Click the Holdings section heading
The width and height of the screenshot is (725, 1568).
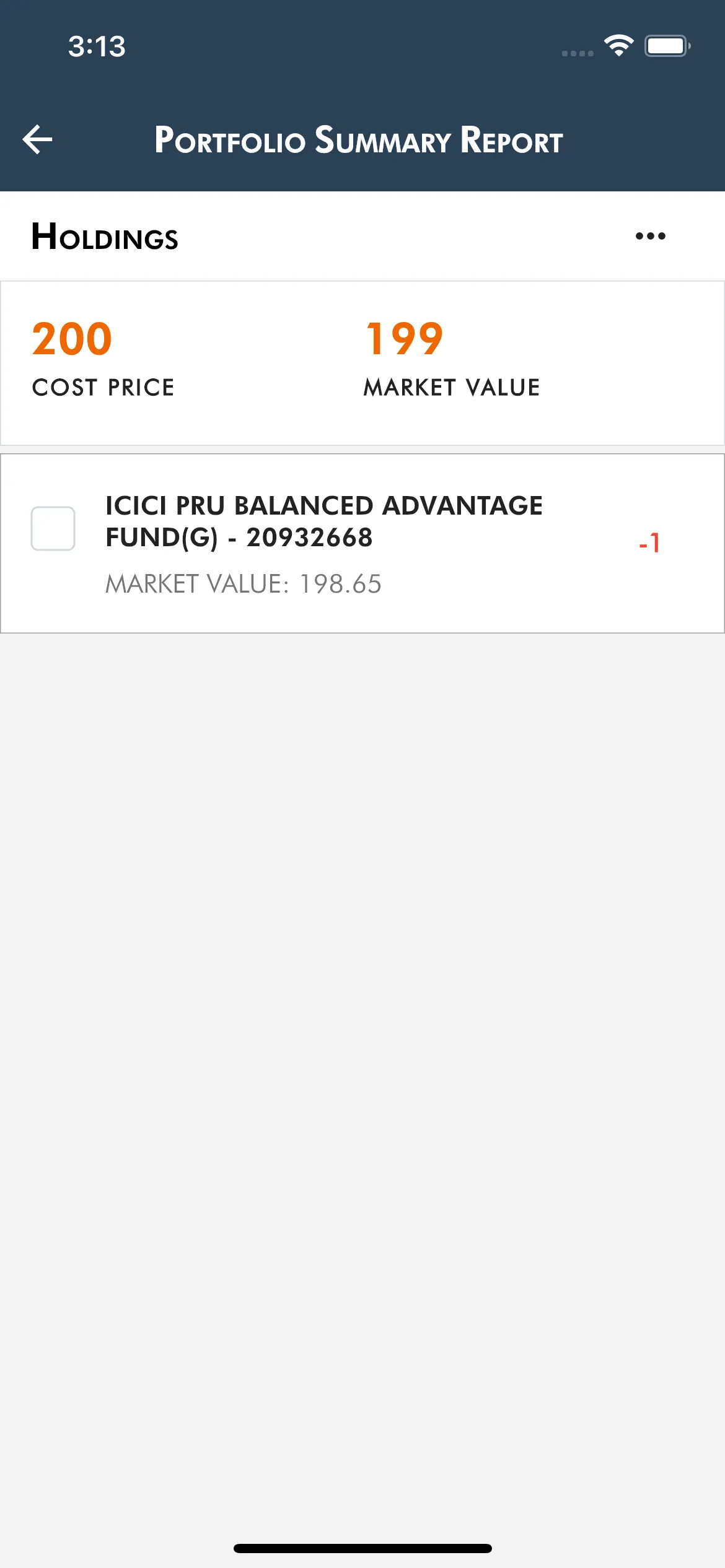[104, 237]
